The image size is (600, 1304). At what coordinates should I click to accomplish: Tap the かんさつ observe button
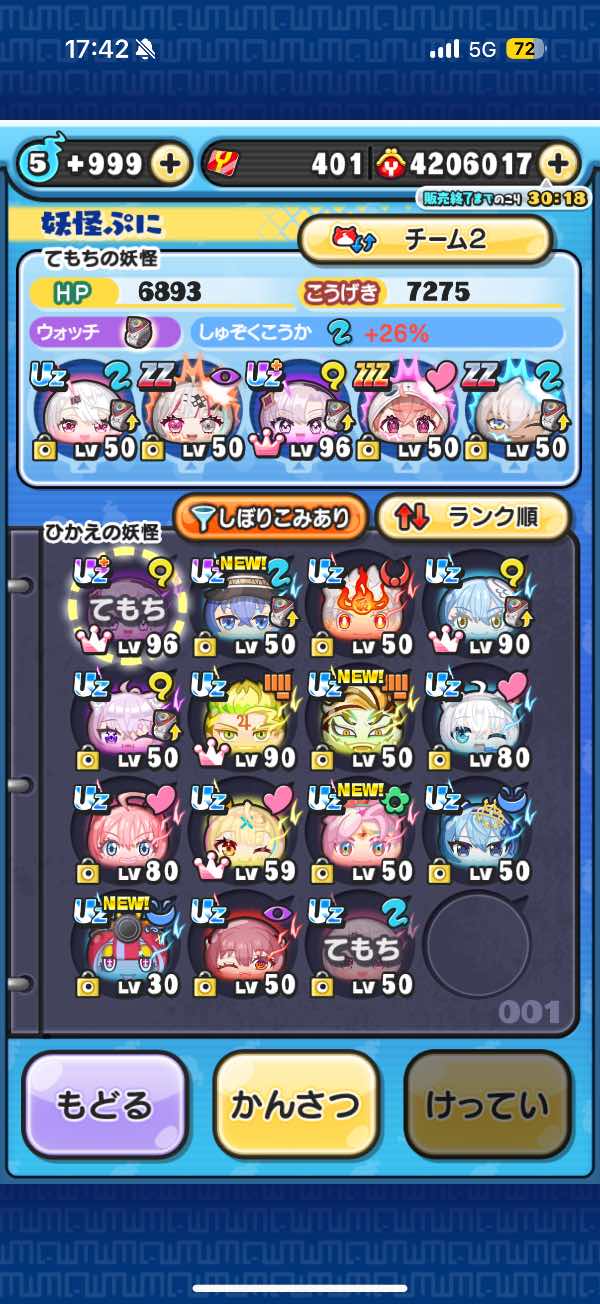tap(296, 1104)
